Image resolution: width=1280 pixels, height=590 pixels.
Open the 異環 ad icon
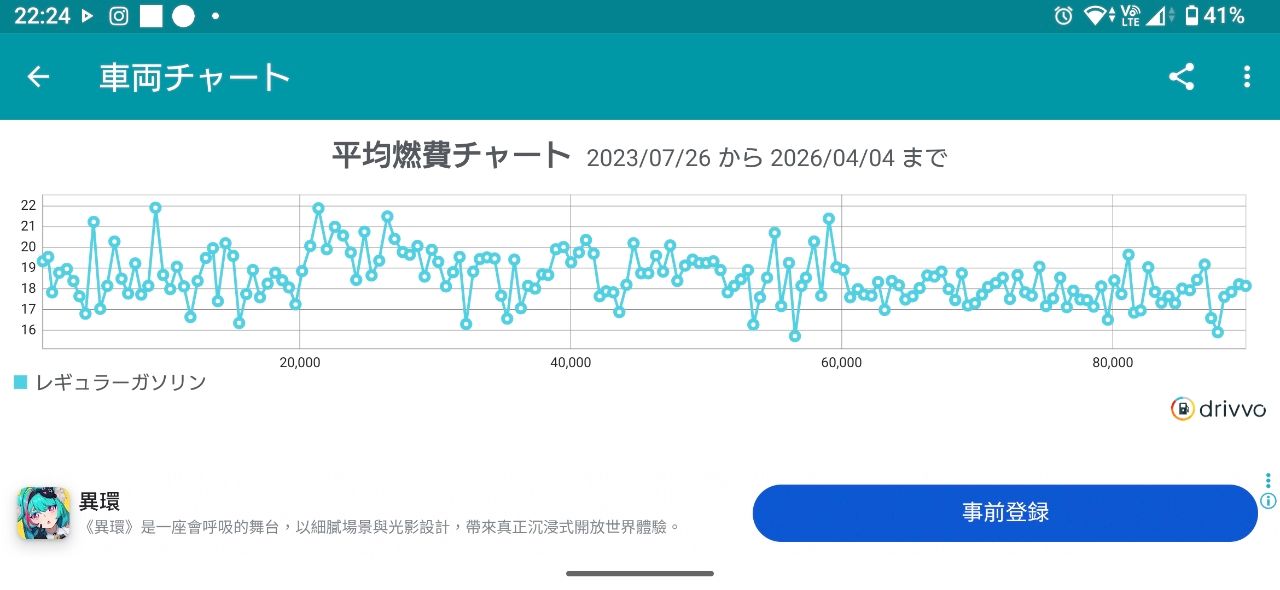click(43, 513)
